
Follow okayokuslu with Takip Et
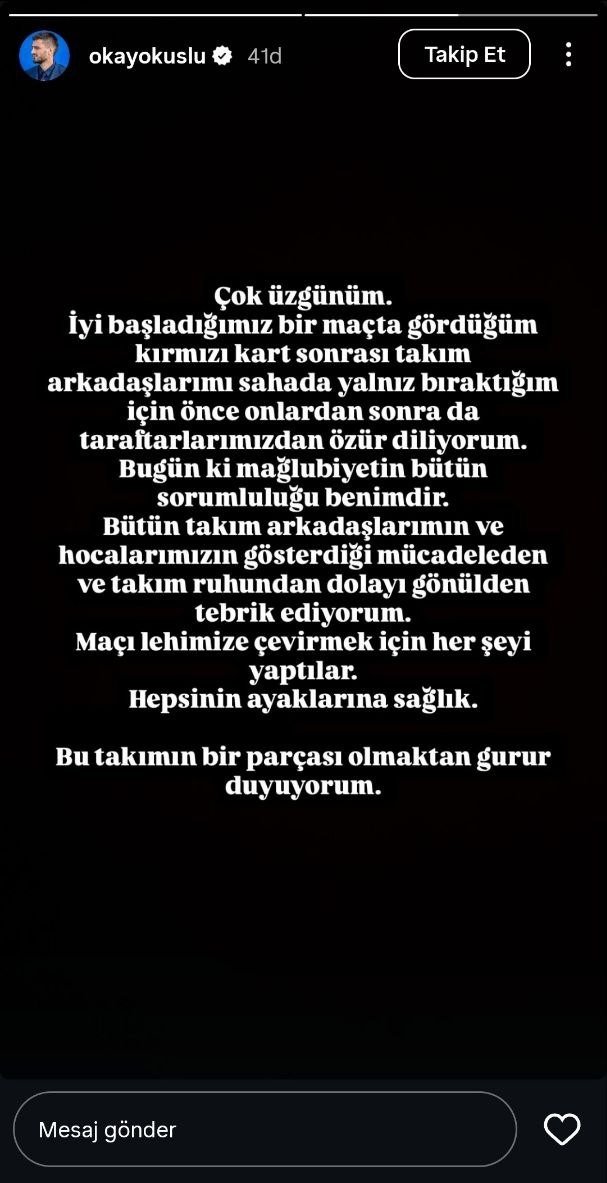click(x=464, y=54)
